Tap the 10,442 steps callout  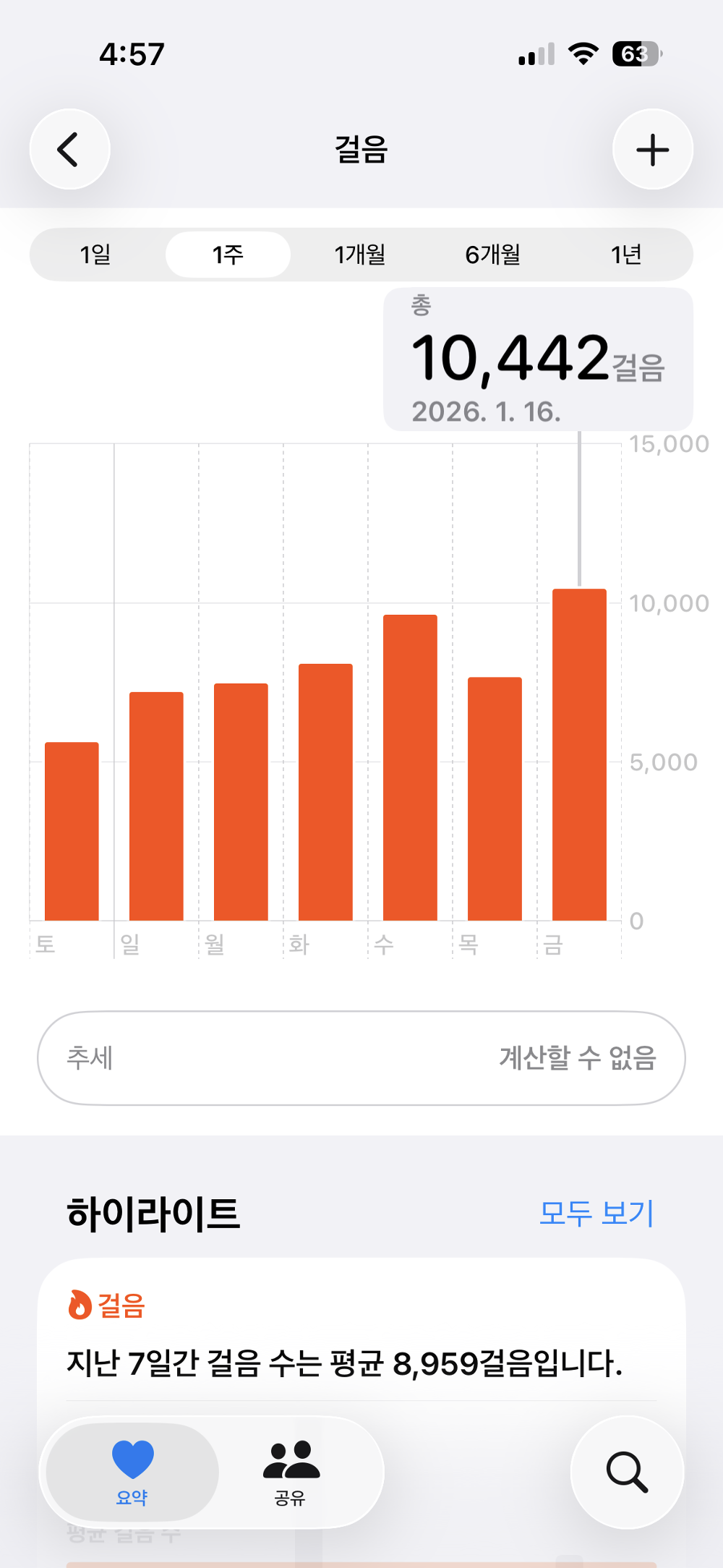(x=539, y=358)
